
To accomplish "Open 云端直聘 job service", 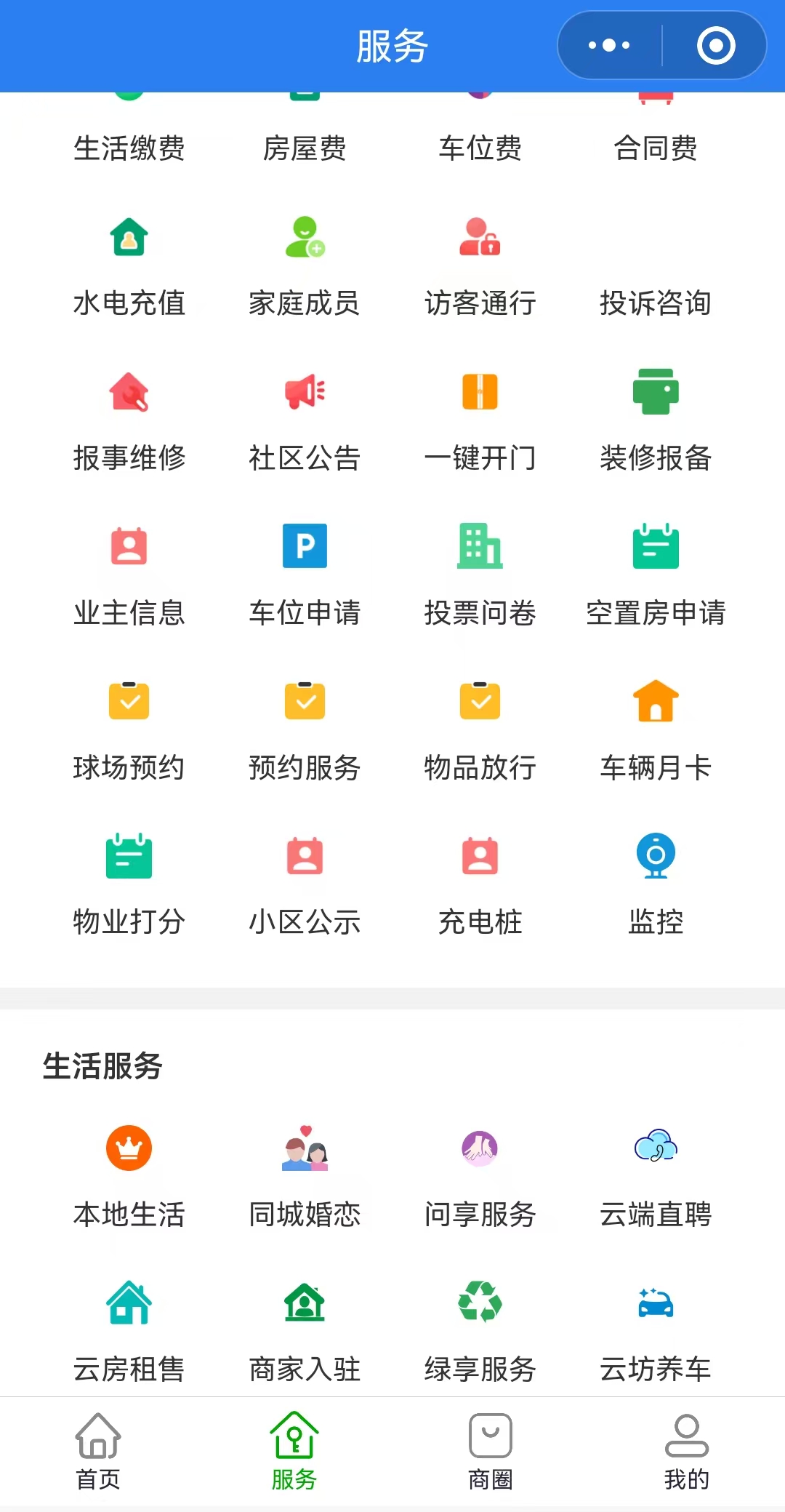I will [656, 1178].
